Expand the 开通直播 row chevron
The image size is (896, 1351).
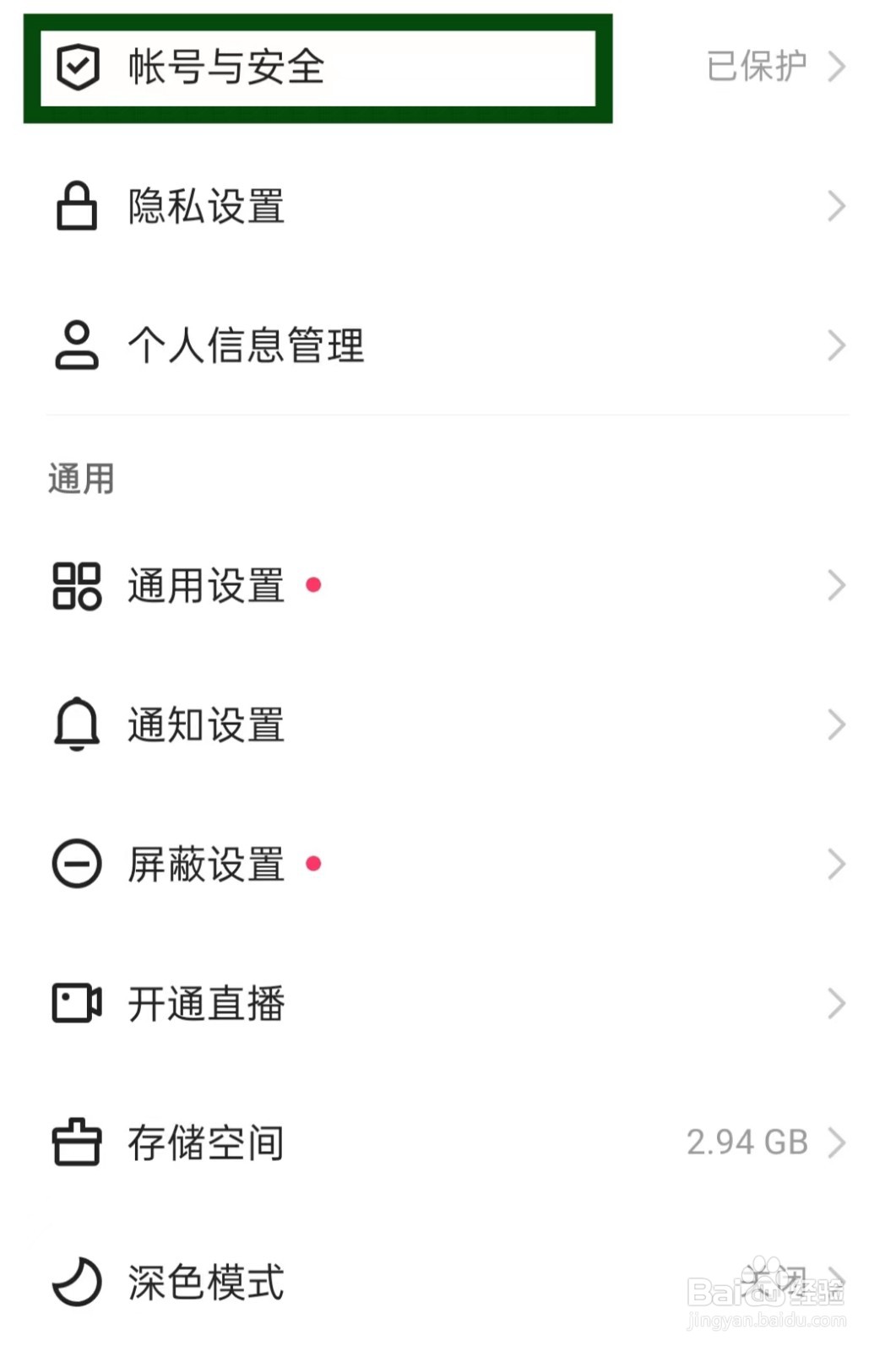point(835,1003)
